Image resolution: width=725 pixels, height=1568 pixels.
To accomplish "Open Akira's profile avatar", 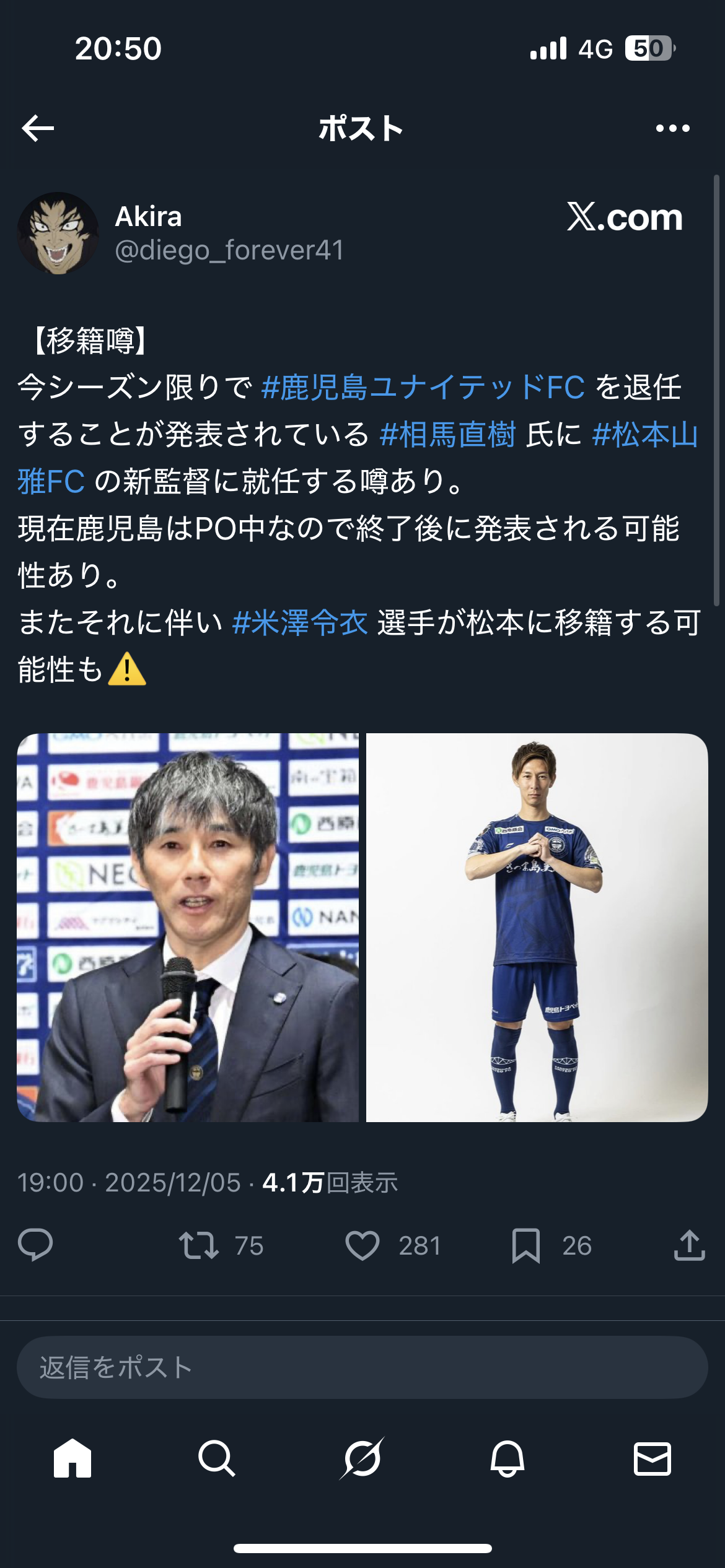I will coord(58,233).
